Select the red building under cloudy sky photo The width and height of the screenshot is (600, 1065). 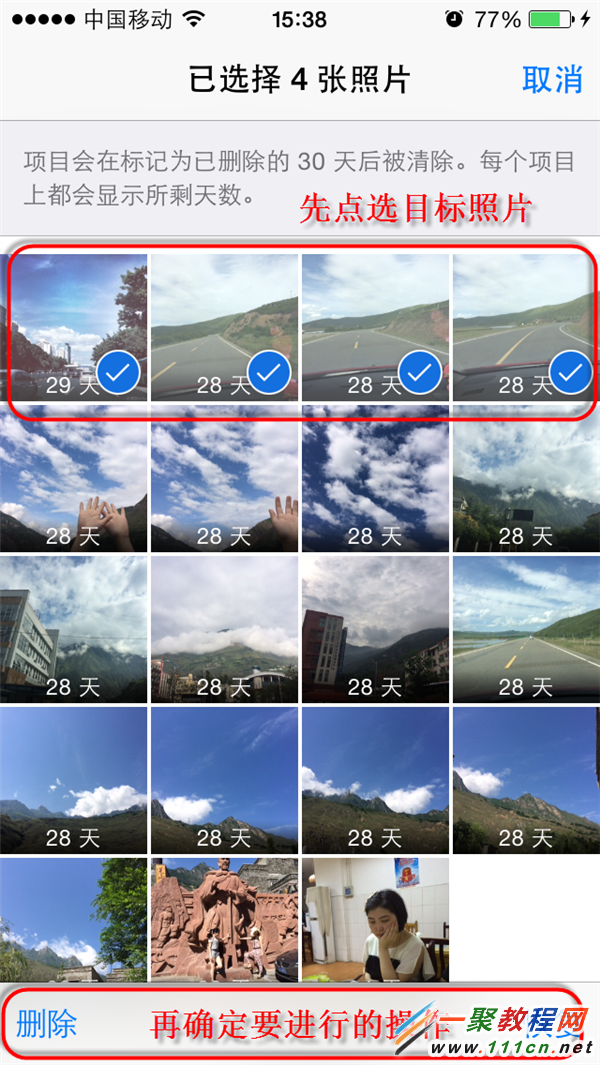point(375,629)
